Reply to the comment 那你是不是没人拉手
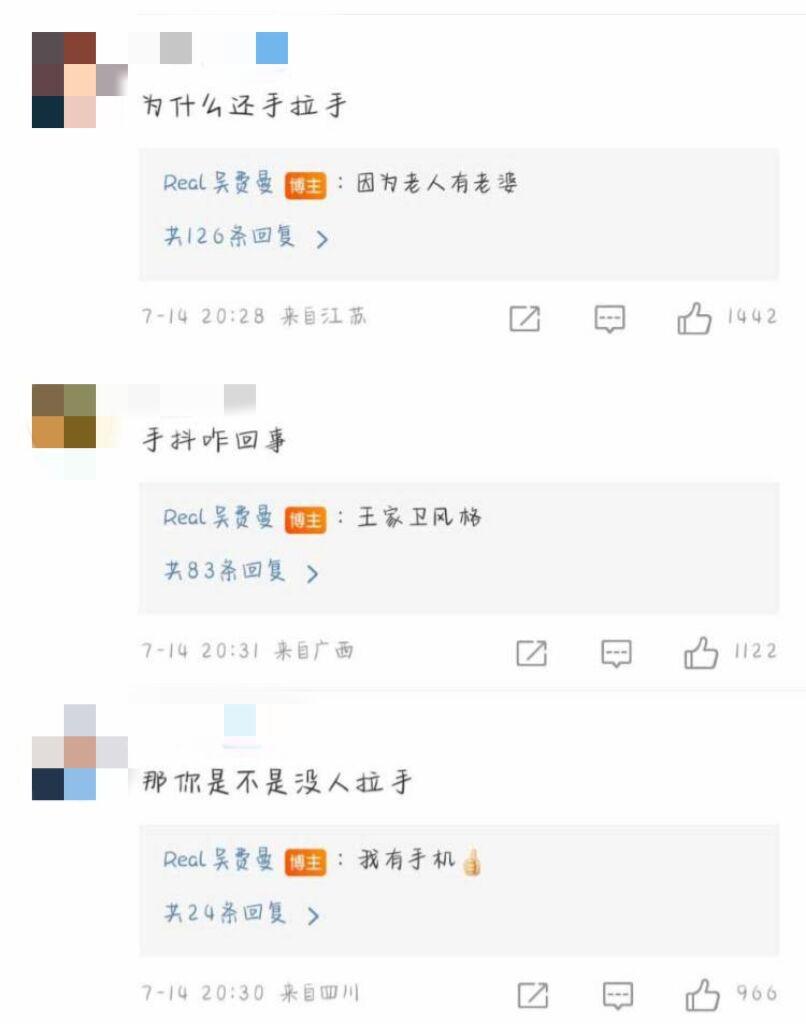This screenshot has width=806, height=1024. pos(618,995)
